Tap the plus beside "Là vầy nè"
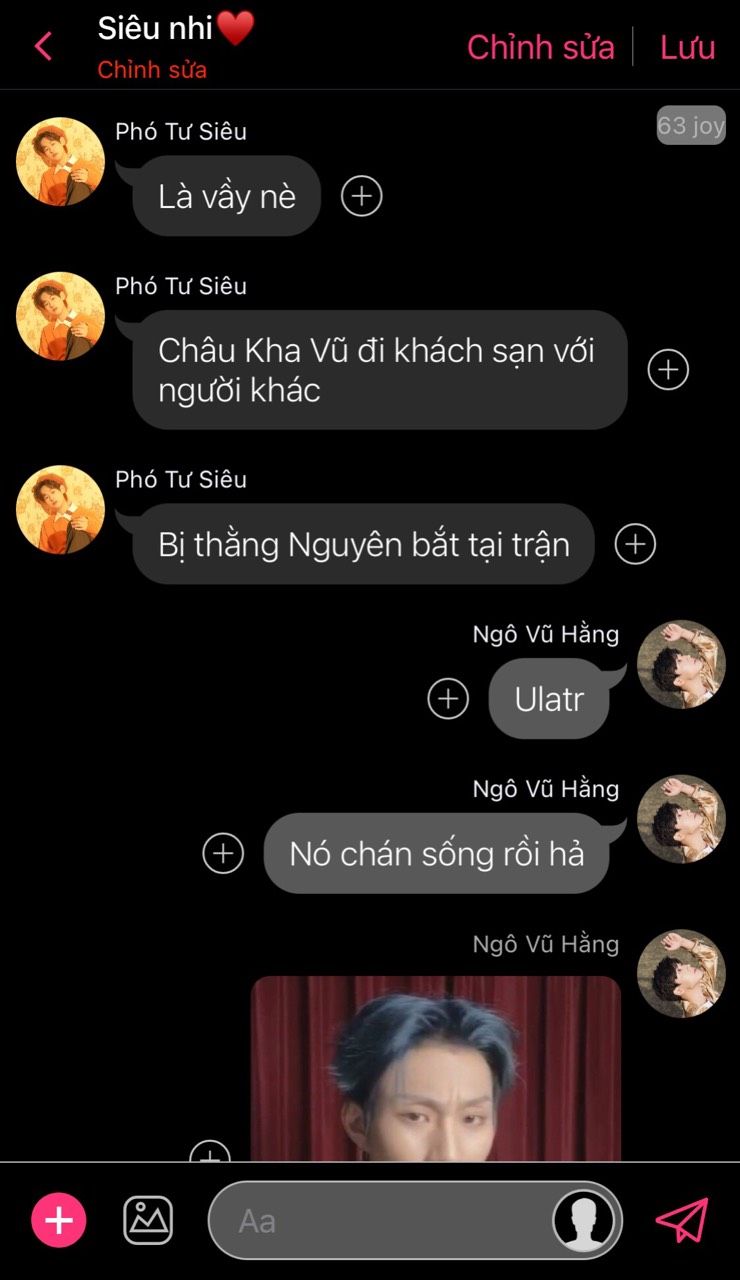740x1280 pixels. point(362,196)
